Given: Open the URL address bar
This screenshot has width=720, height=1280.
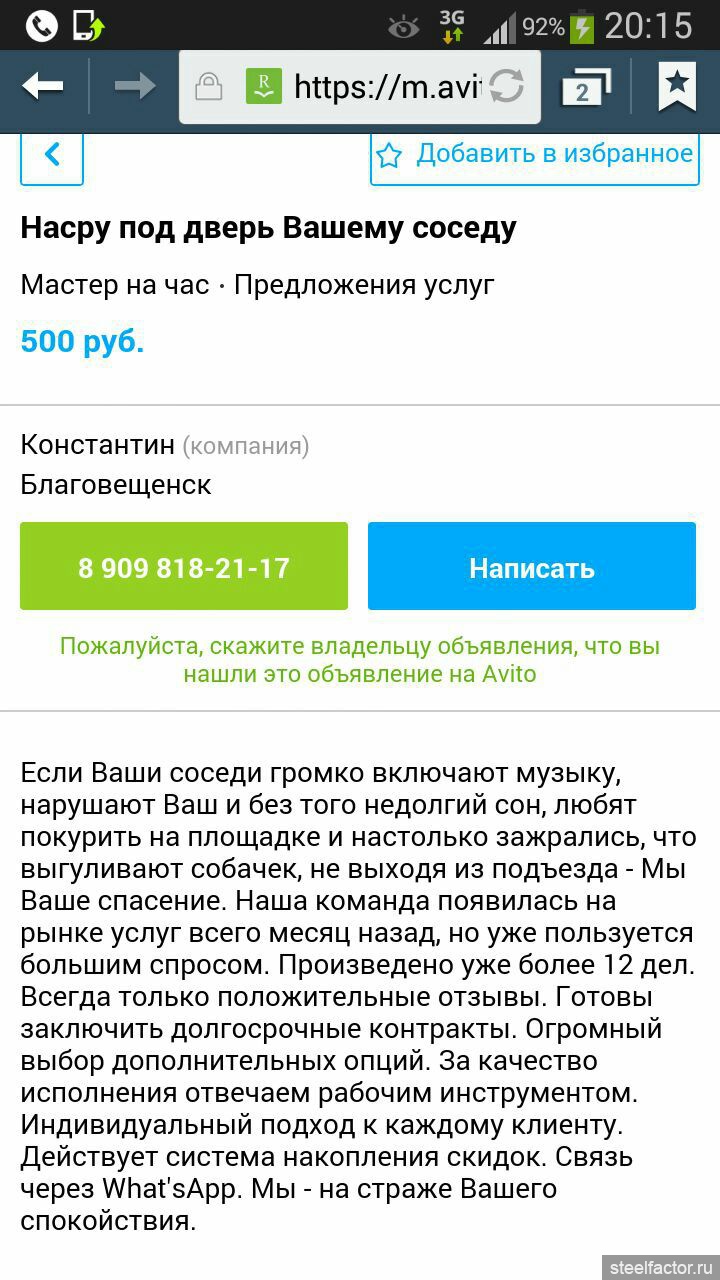Looking at the screenshot, I should pos(385,88).
